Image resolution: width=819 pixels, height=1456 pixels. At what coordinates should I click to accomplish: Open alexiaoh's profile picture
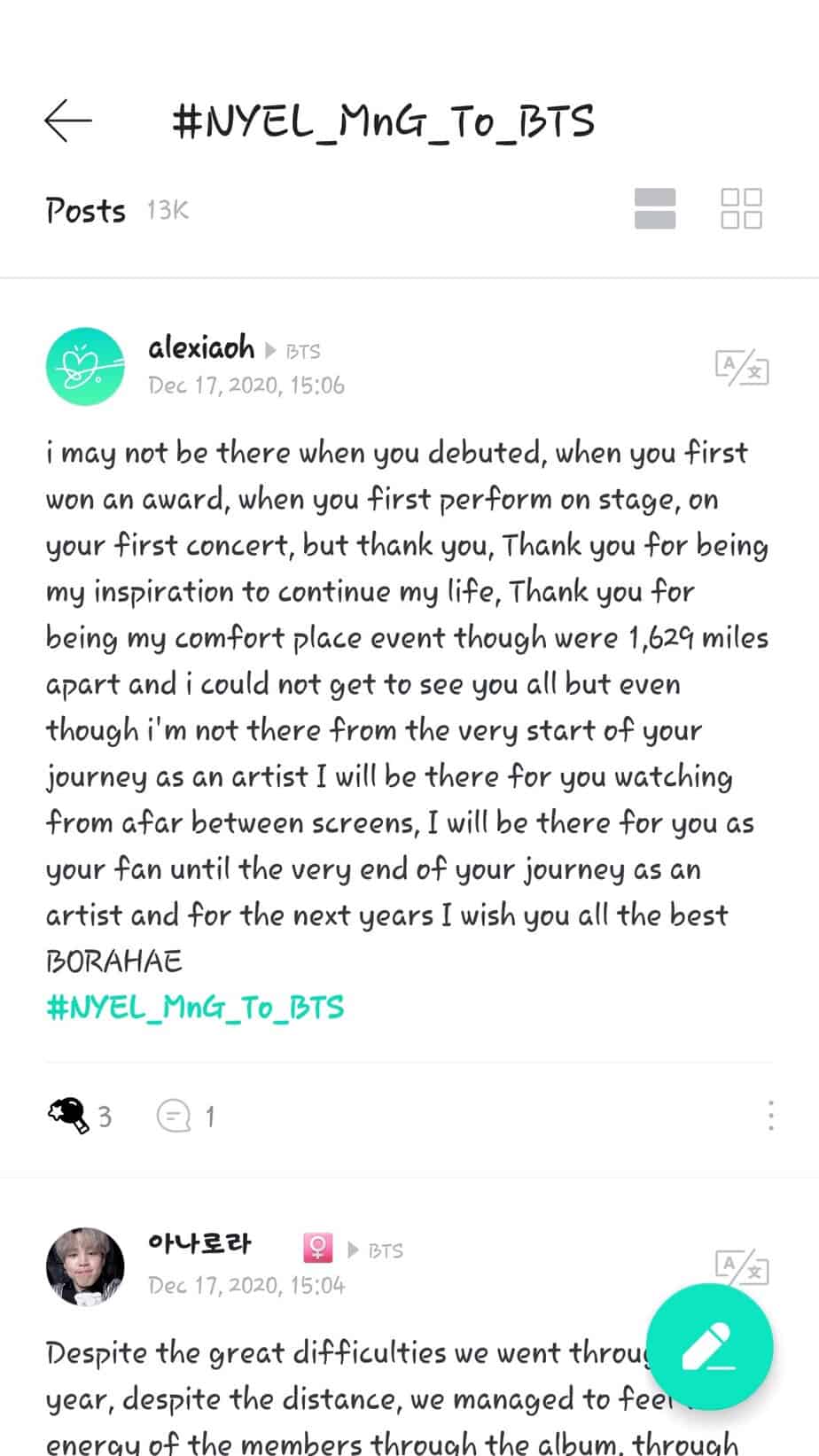point(85,366)
